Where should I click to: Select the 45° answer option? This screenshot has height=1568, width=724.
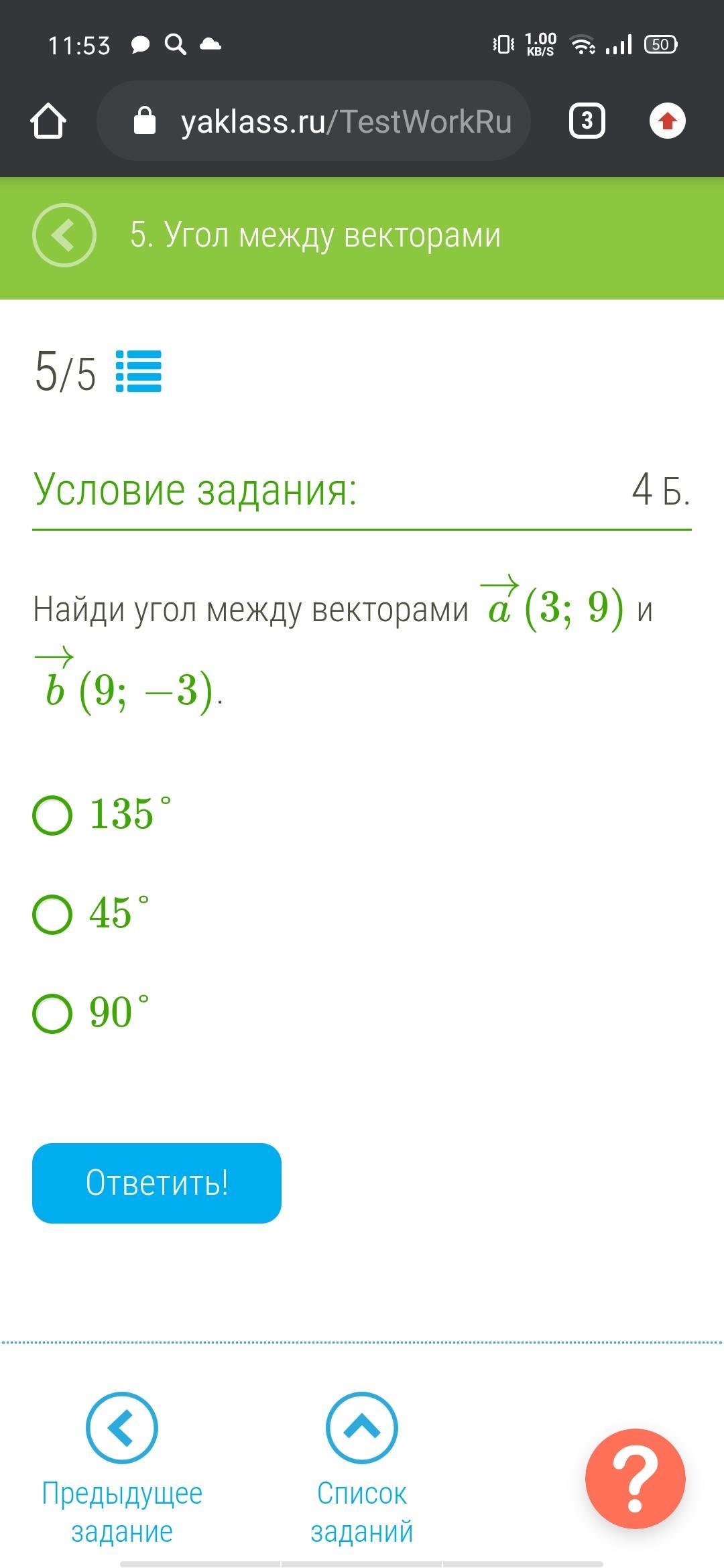coord(52,914)
